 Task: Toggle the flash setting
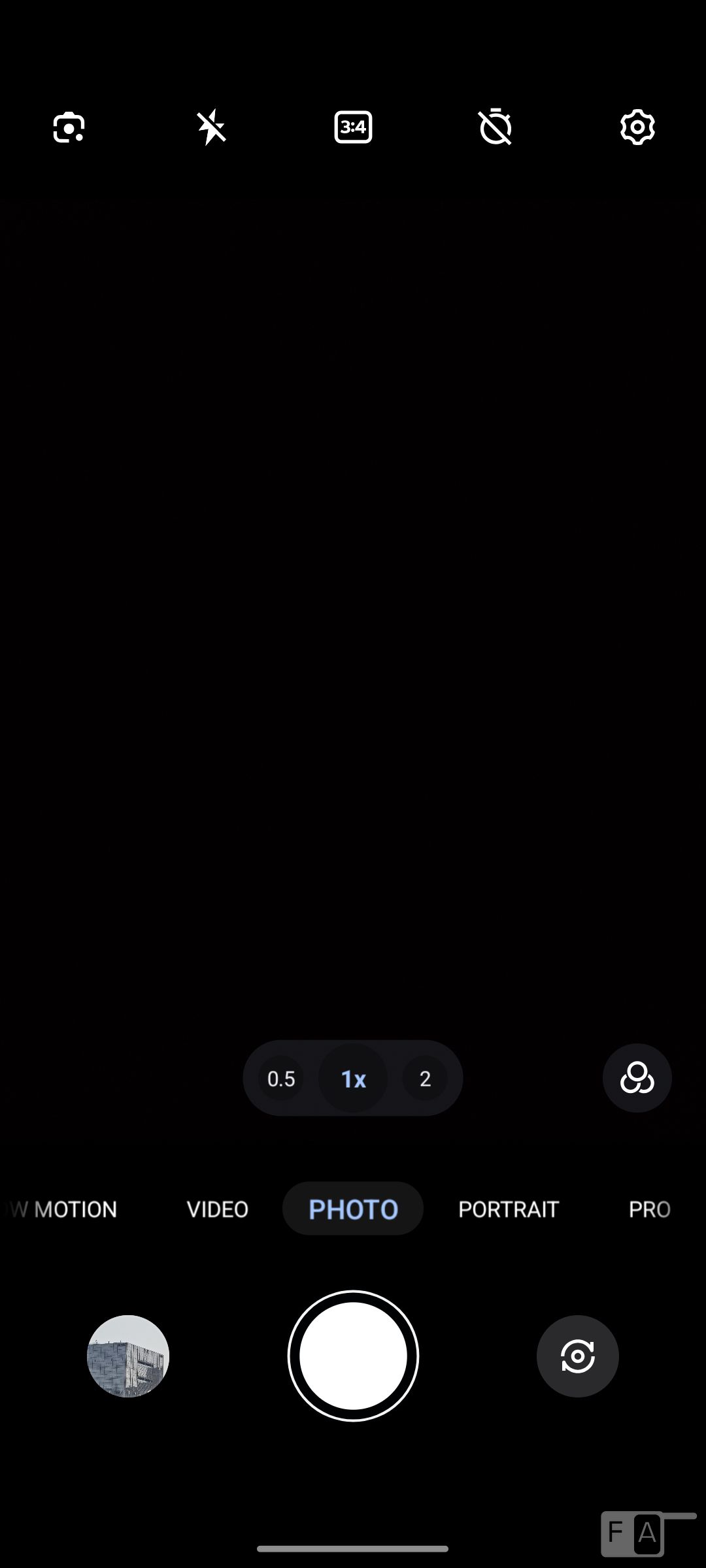(211, 127)
